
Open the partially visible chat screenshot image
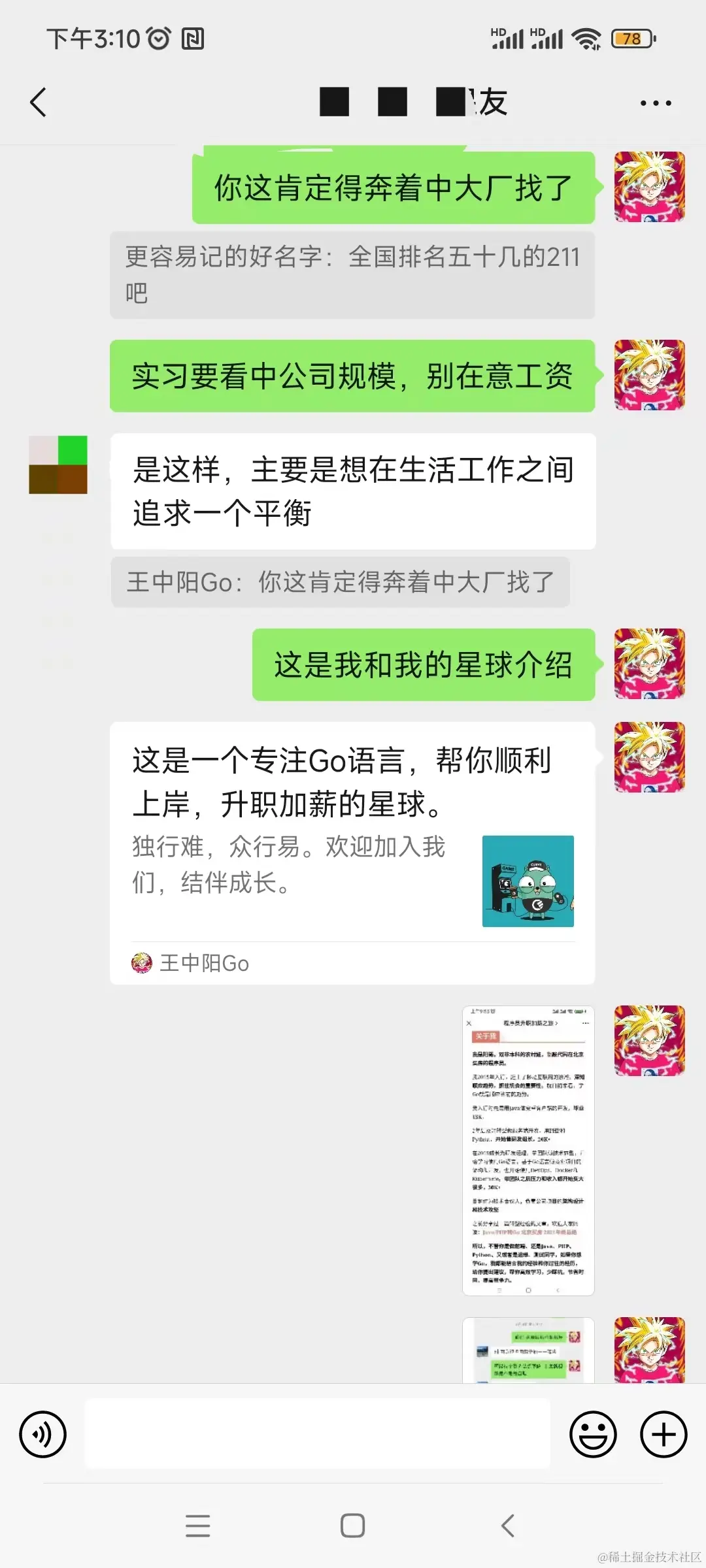pos(528,1350)
